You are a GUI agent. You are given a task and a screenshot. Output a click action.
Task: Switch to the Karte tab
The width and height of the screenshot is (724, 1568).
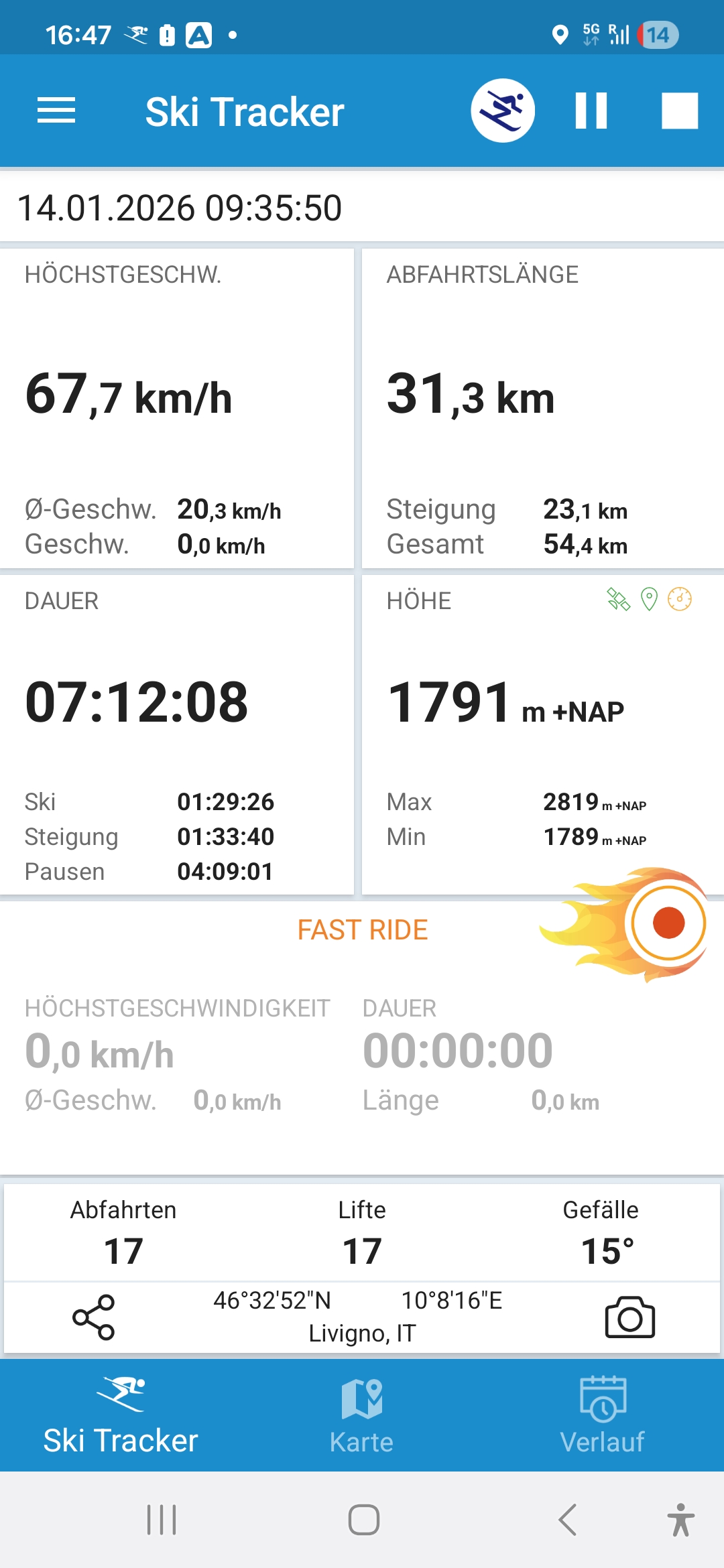point(361,1415)
